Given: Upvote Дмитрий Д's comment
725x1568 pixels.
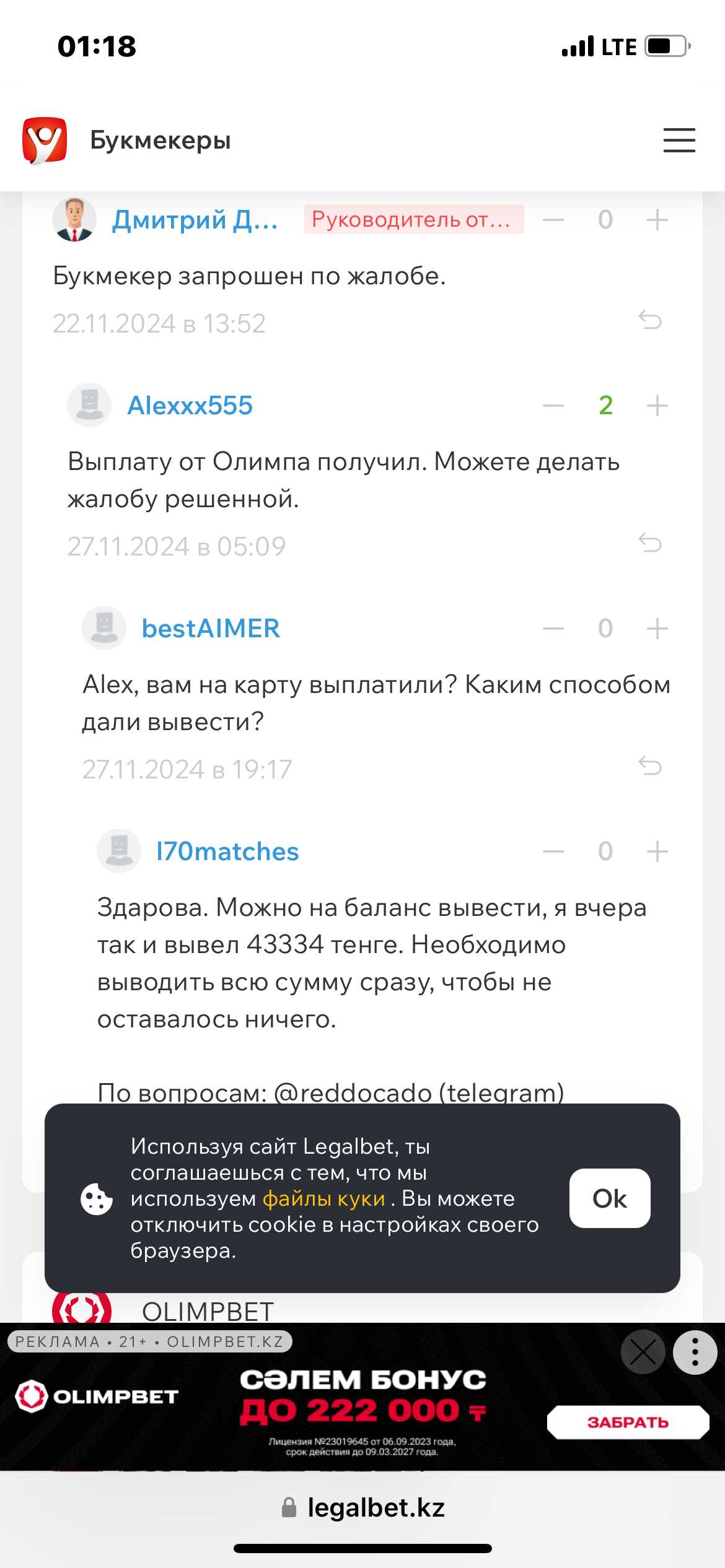Looking at the screenshot, I should click(x=657, y=220).
